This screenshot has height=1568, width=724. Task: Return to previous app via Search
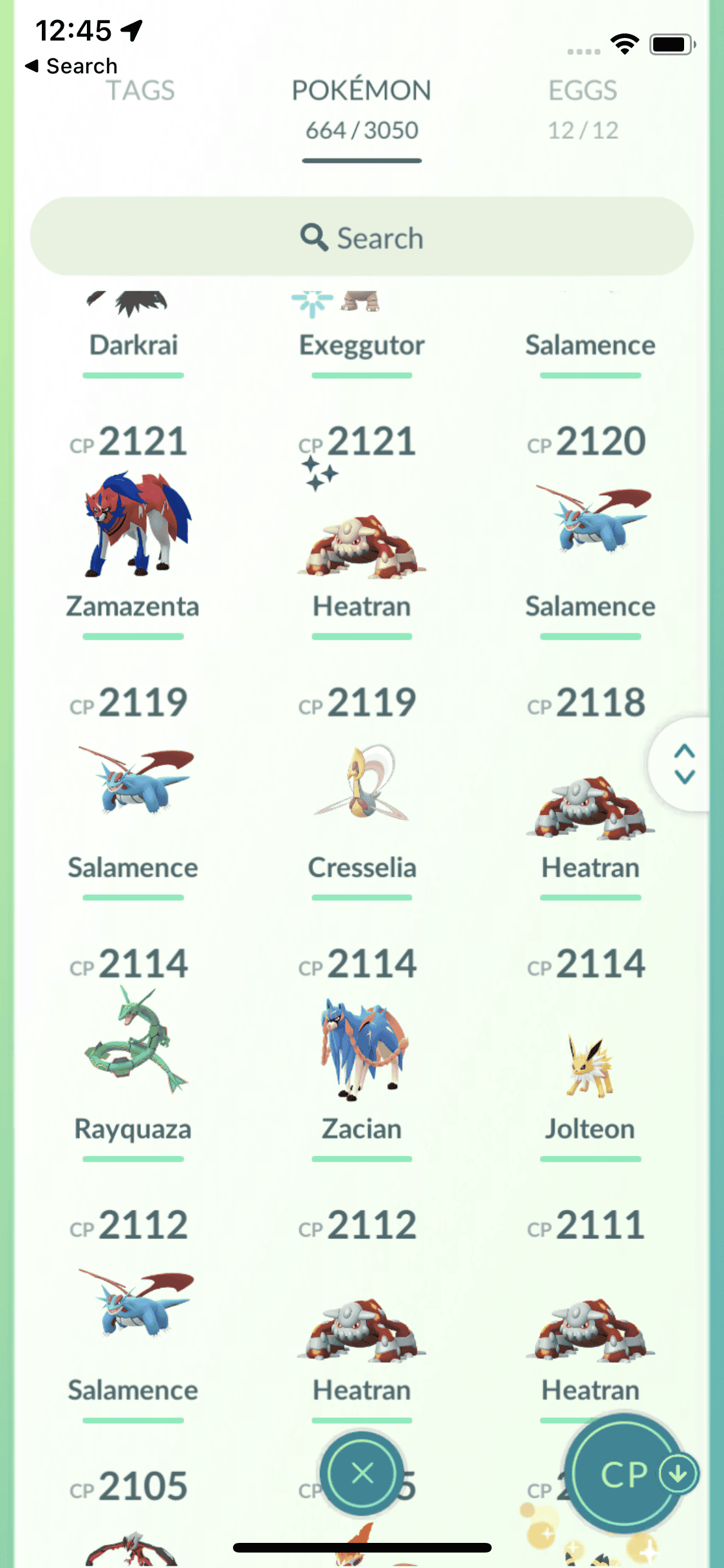pos(71,66)
